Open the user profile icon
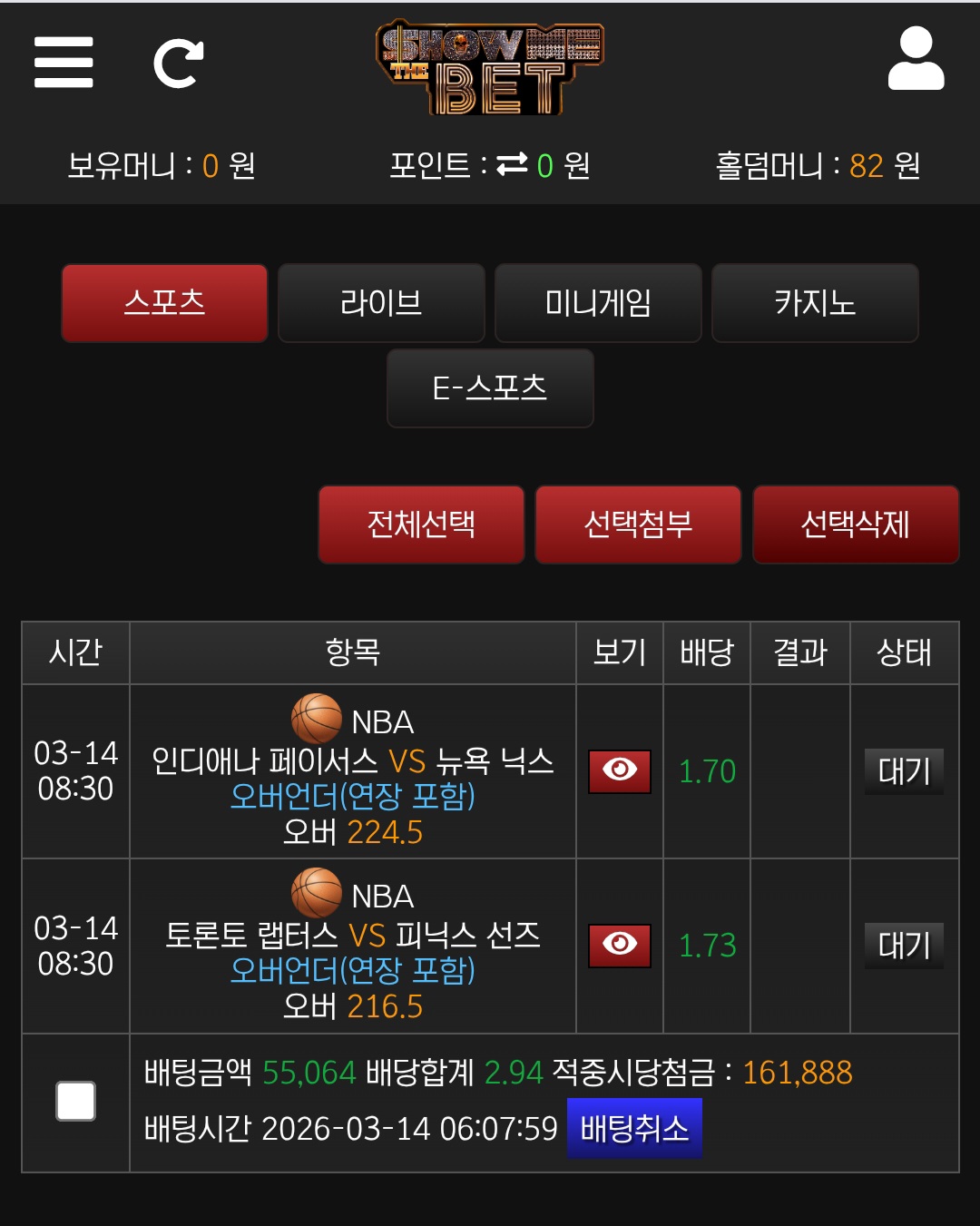 point(916,59)
